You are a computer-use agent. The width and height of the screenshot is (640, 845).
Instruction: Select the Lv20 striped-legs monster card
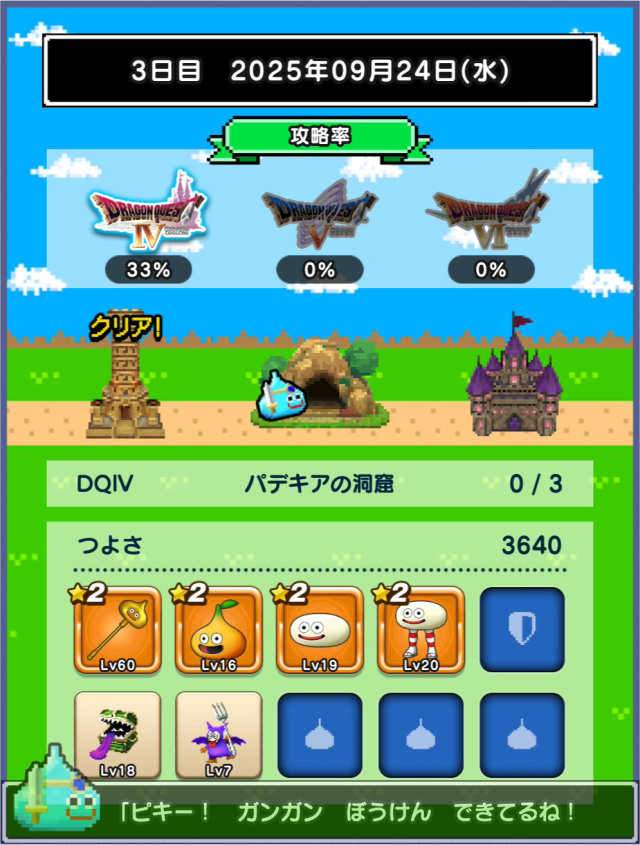(x=421, y=630)
